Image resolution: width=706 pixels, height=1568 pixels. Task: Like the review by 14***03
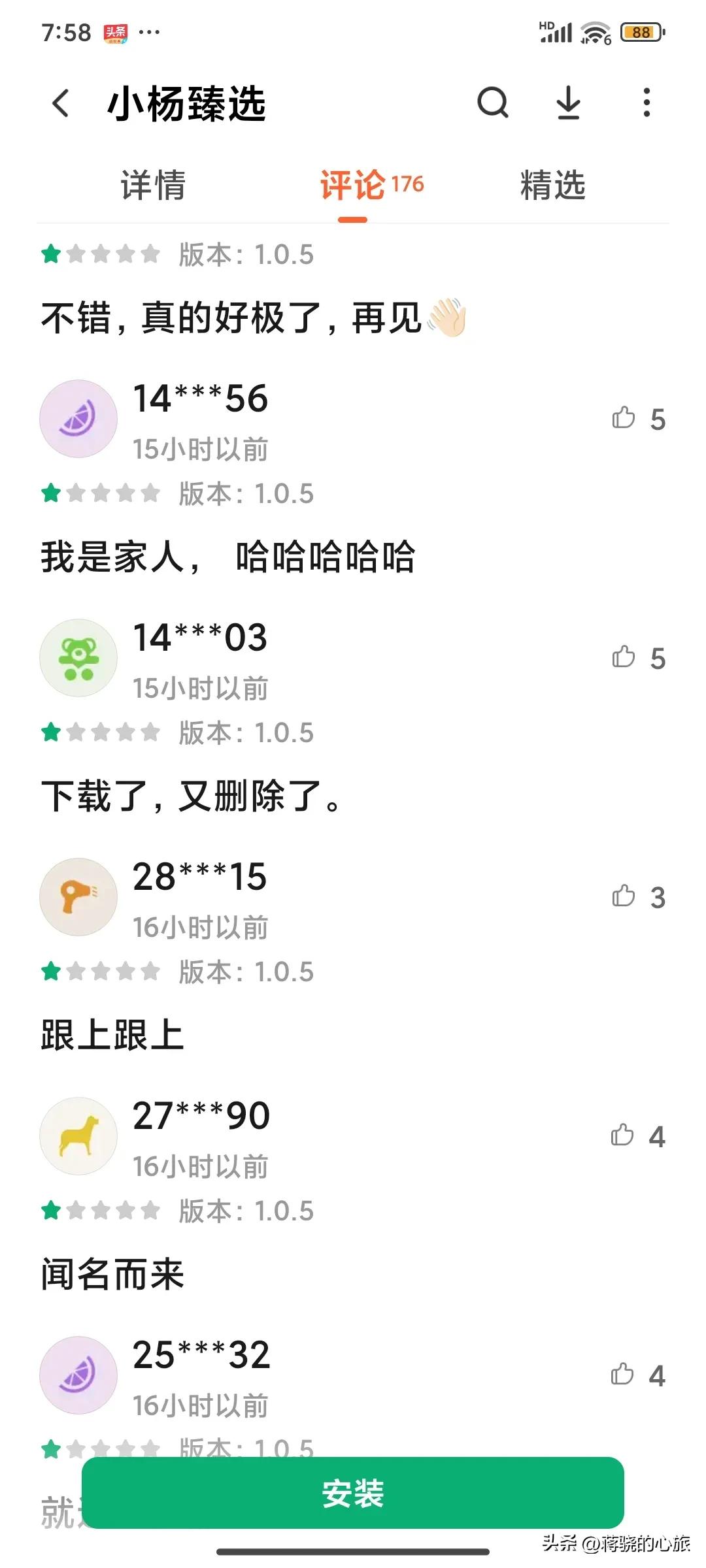[639, 658]
